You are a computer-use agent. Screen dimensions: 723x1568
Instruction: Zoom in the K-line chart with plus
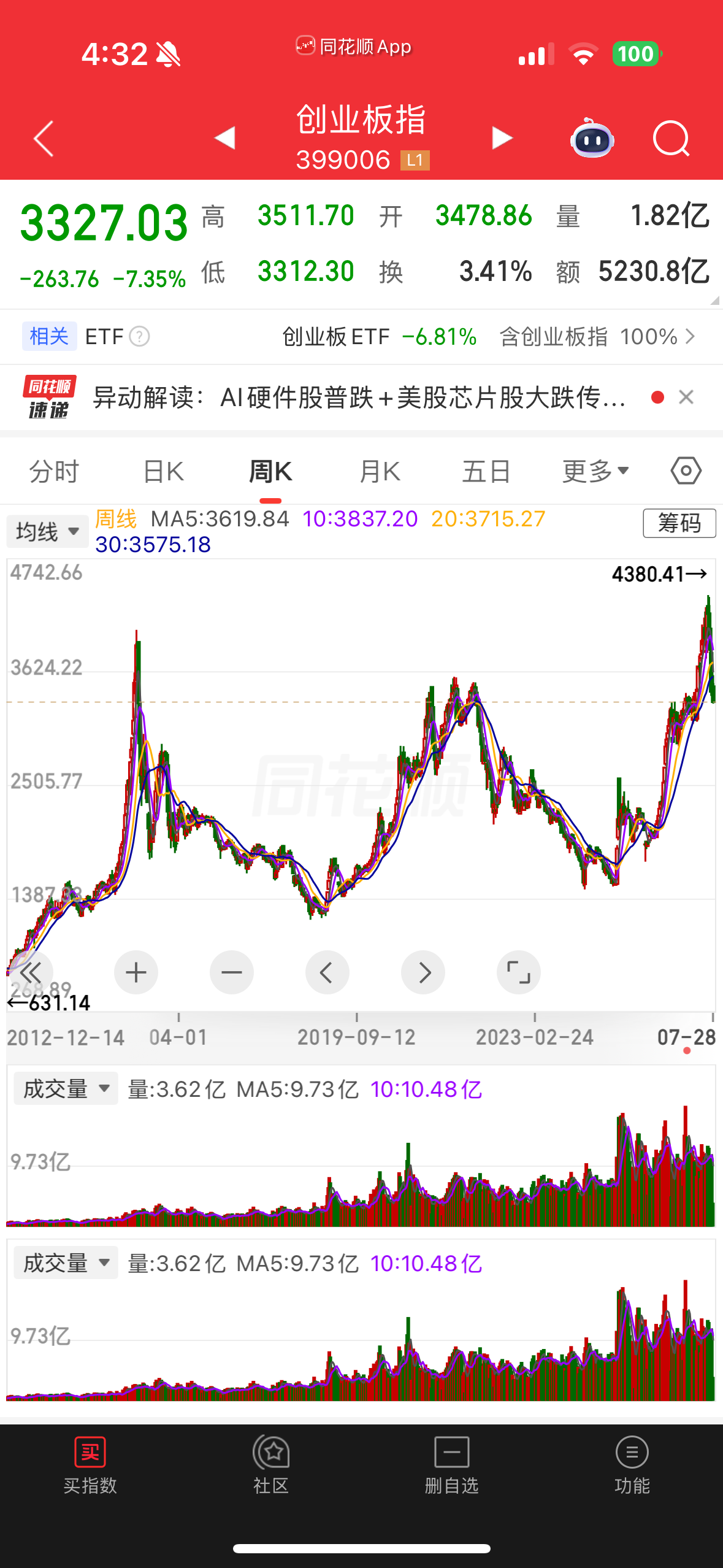pos(136,972)
